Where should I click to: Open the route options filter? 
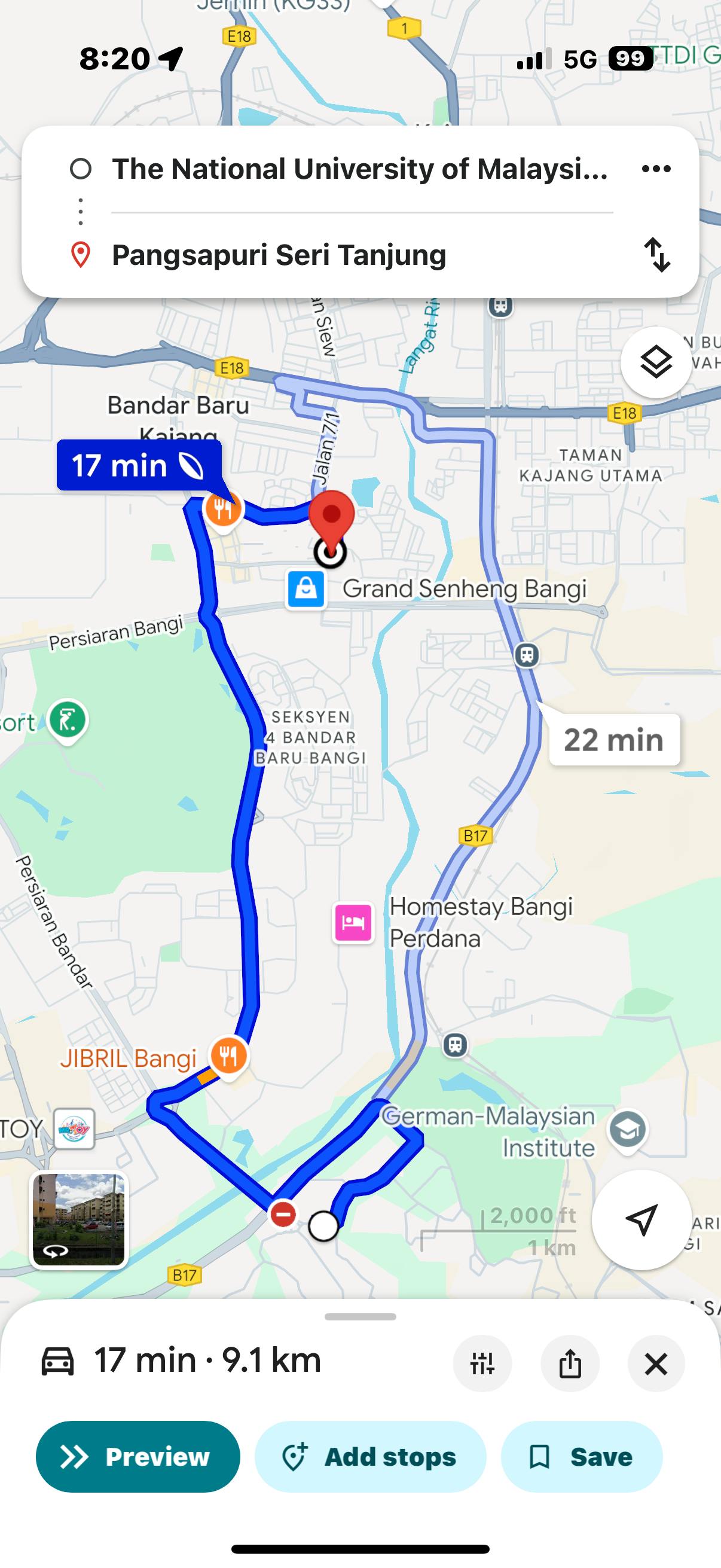[482, 1363]
